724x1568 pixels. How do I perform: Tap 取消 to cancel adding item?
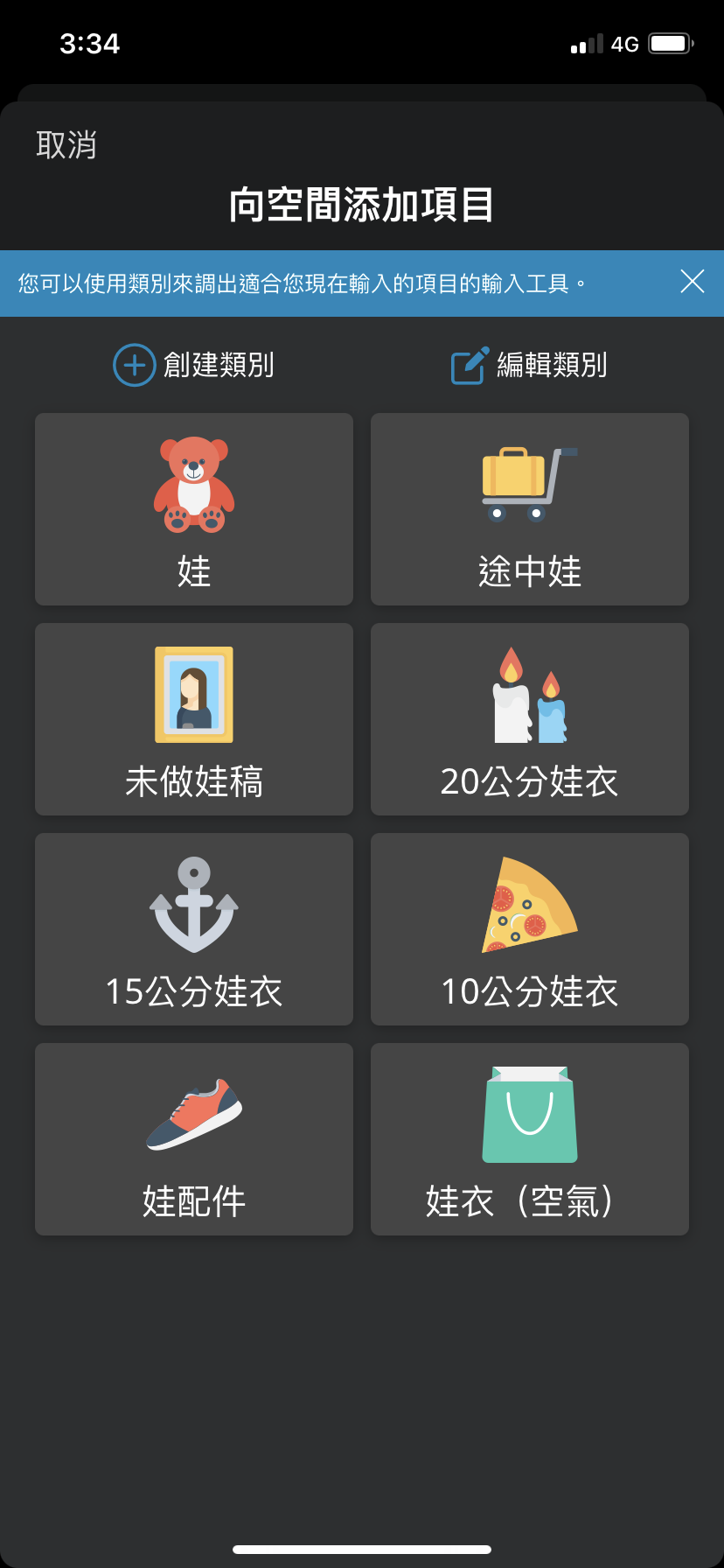[x=66, y=144]
